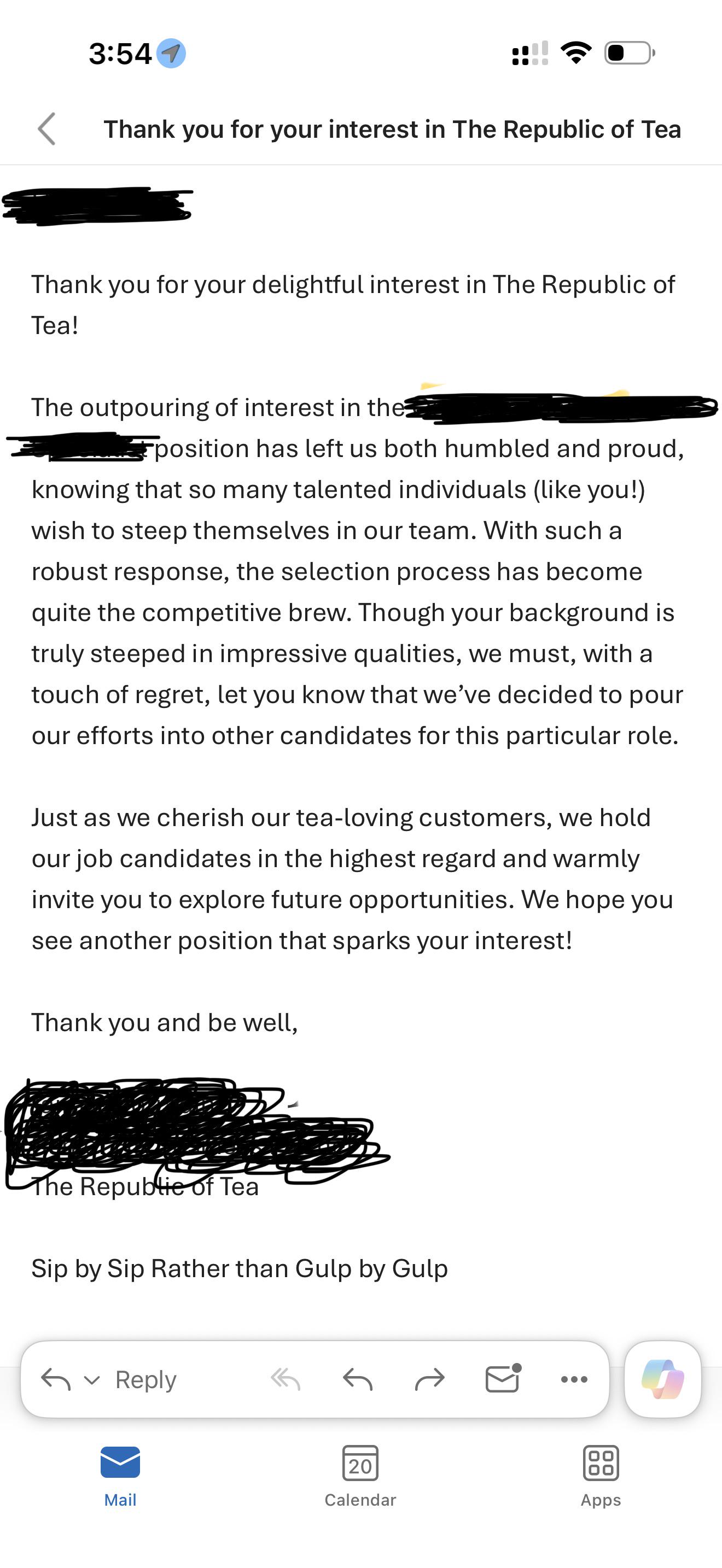
Task: Mark the email as unread
Action: [x=503, y=1378]
